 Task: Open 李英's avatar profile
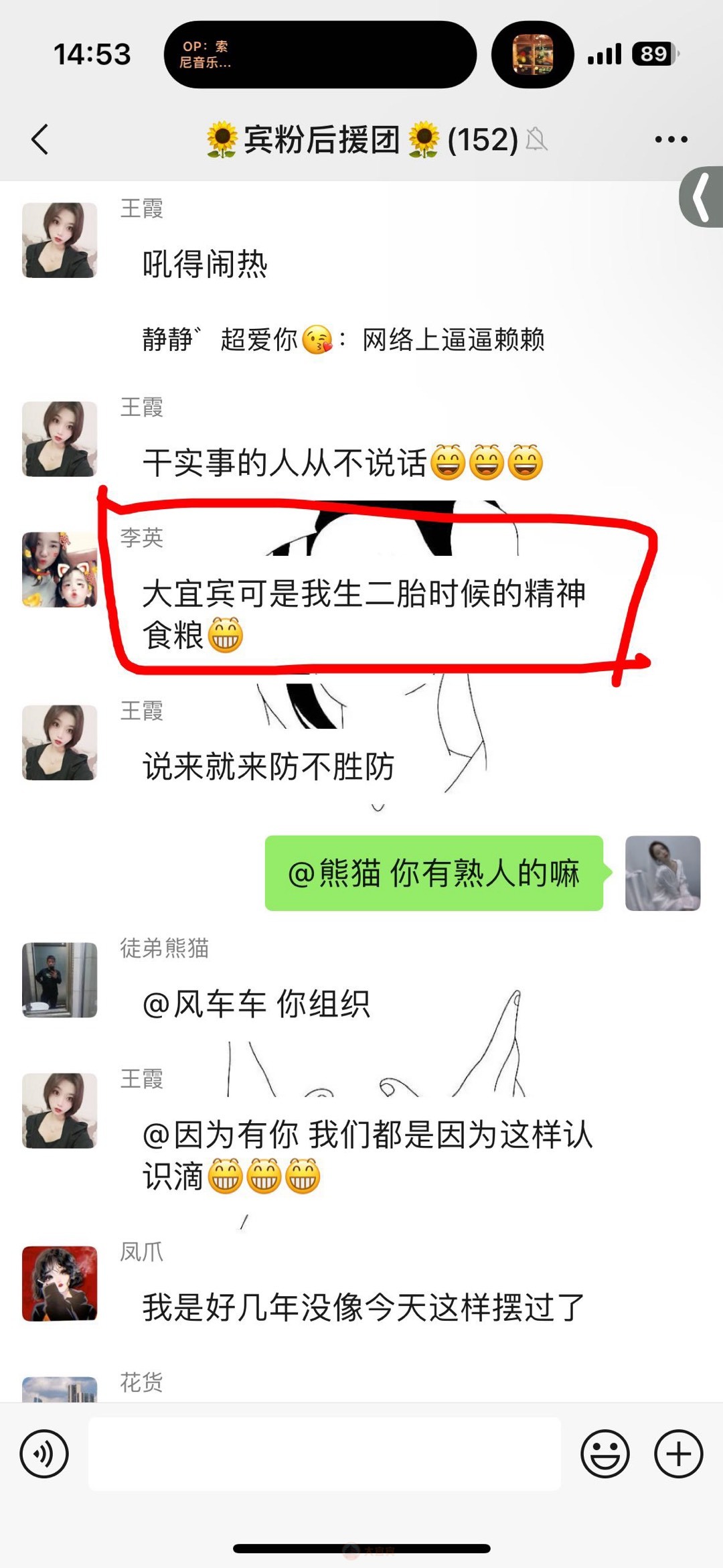coord(60,570)
